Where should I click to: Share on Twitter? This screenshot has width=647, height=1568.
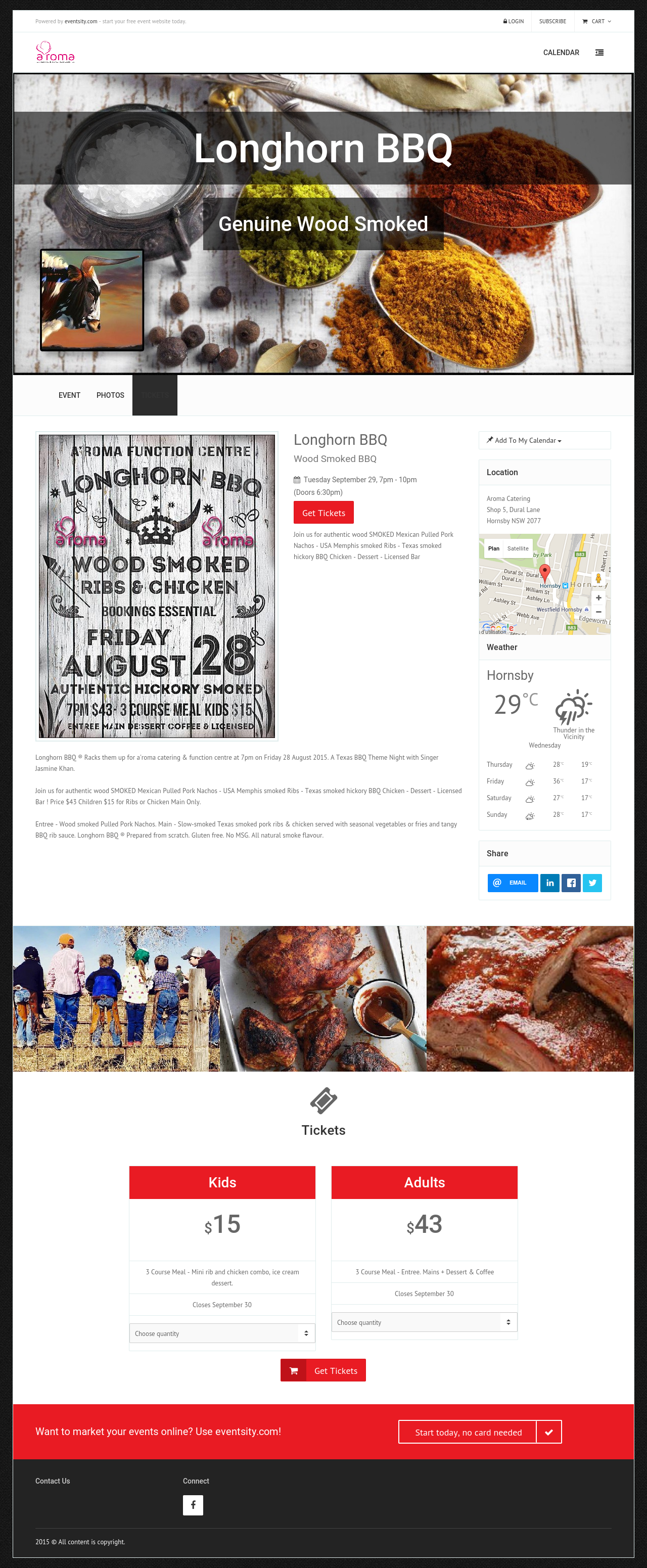(x=592, y=883)
